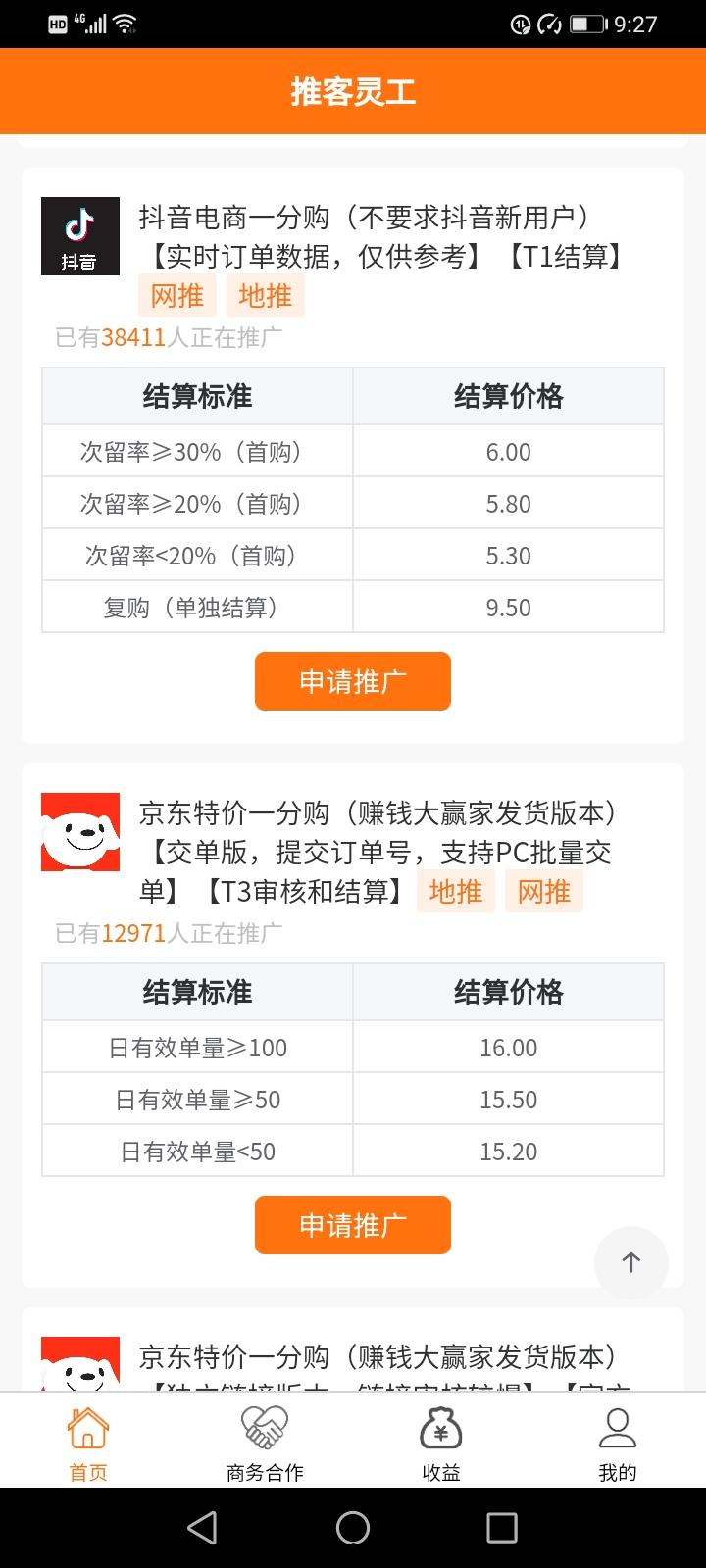Select the 首页 tab
Viewport: 706px width, 1568px height.
click(88, 1443)
